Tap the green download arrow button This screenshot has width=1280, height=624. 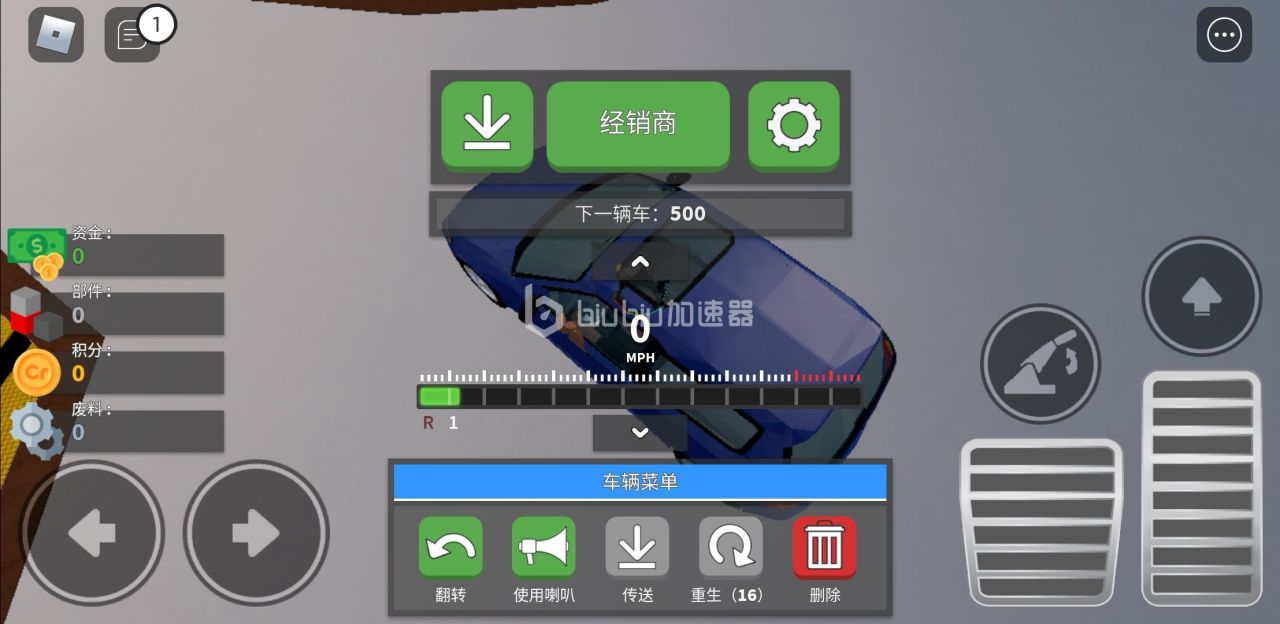point(487,125)
